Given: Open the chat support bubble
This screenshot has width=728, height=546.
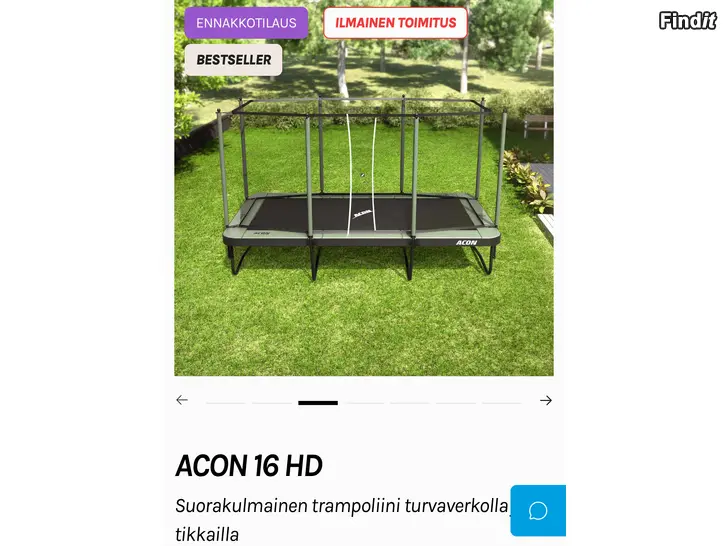Looking at the screenshot, I should point(538,511).
